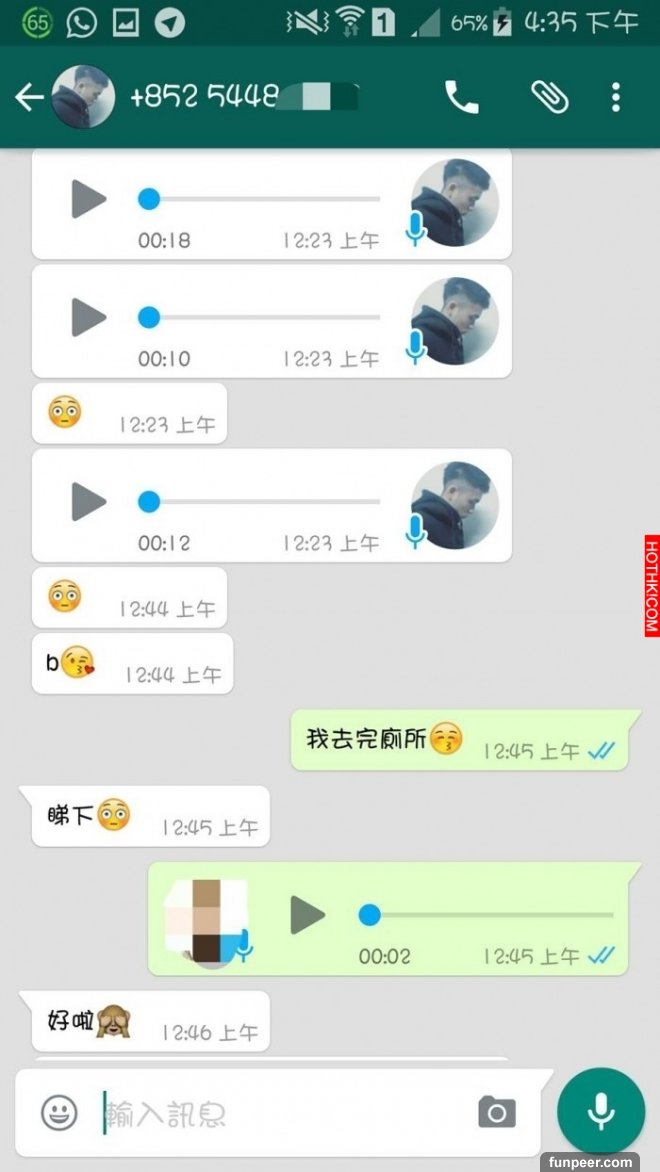Play the 00:18 voice message
The height and width of the screenshot is (1172, 660).
(89, 200)
